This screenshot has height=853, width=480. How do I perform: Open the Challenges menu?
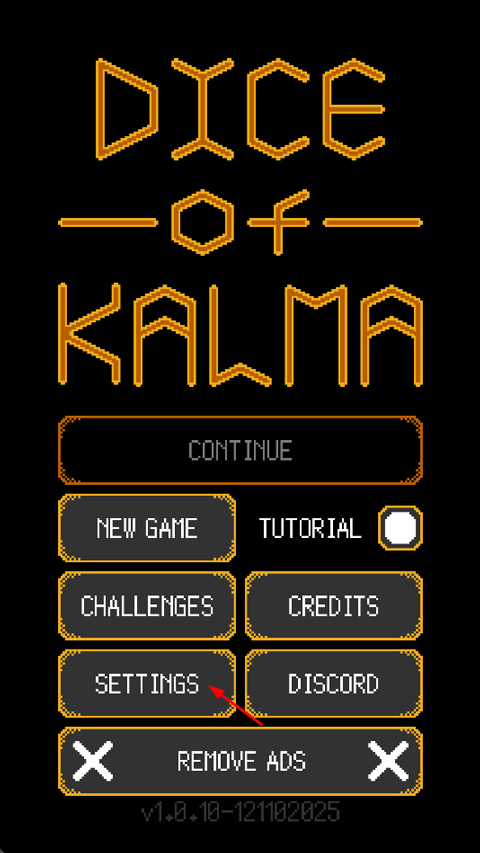(147, 605)
